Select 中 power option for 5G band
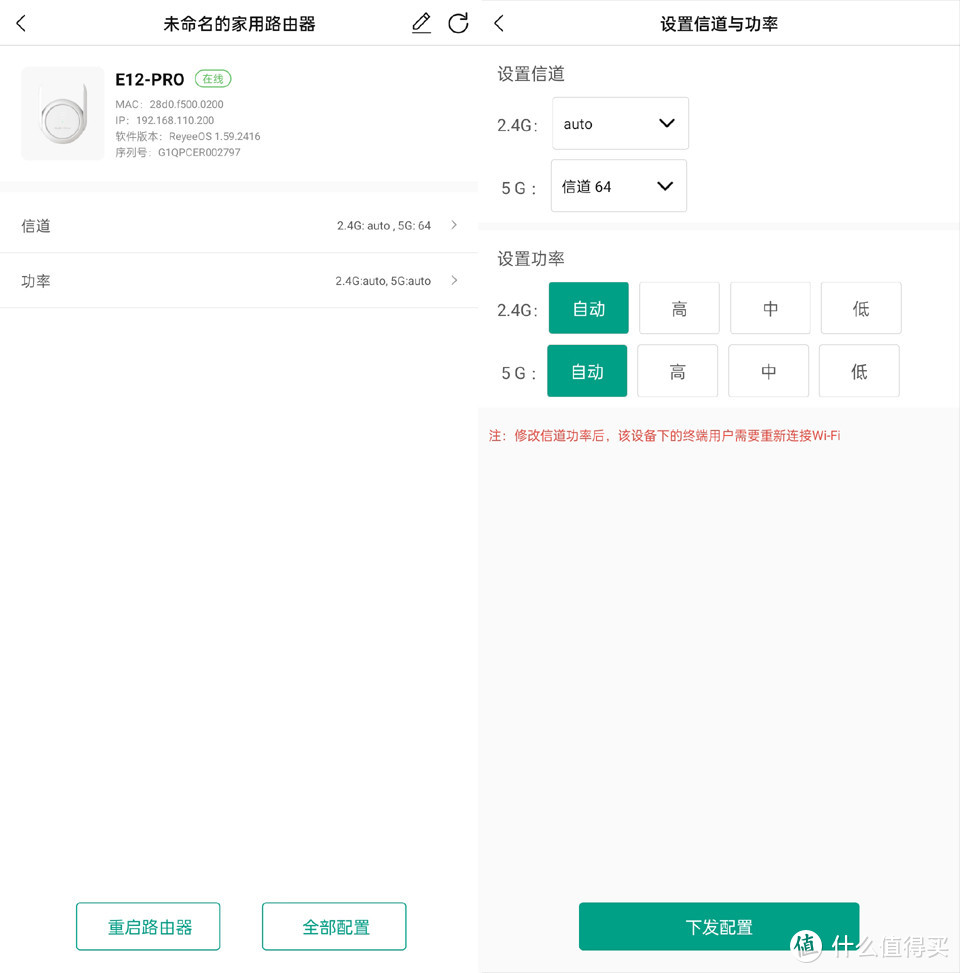The width and height of the screenshot is (960, 973). pos(768,370)
